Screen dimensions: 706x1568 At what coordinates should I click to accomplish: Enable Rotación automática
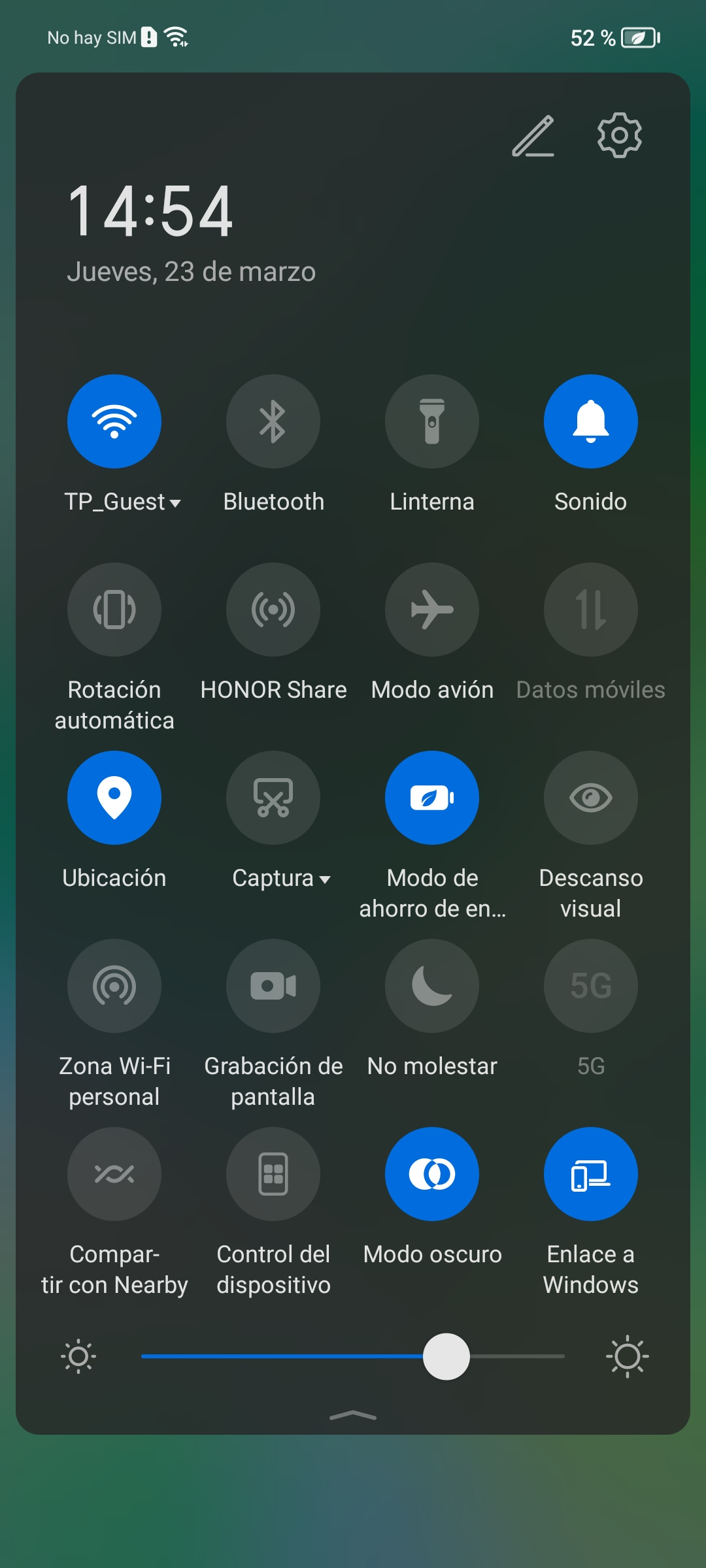[114, 610]
